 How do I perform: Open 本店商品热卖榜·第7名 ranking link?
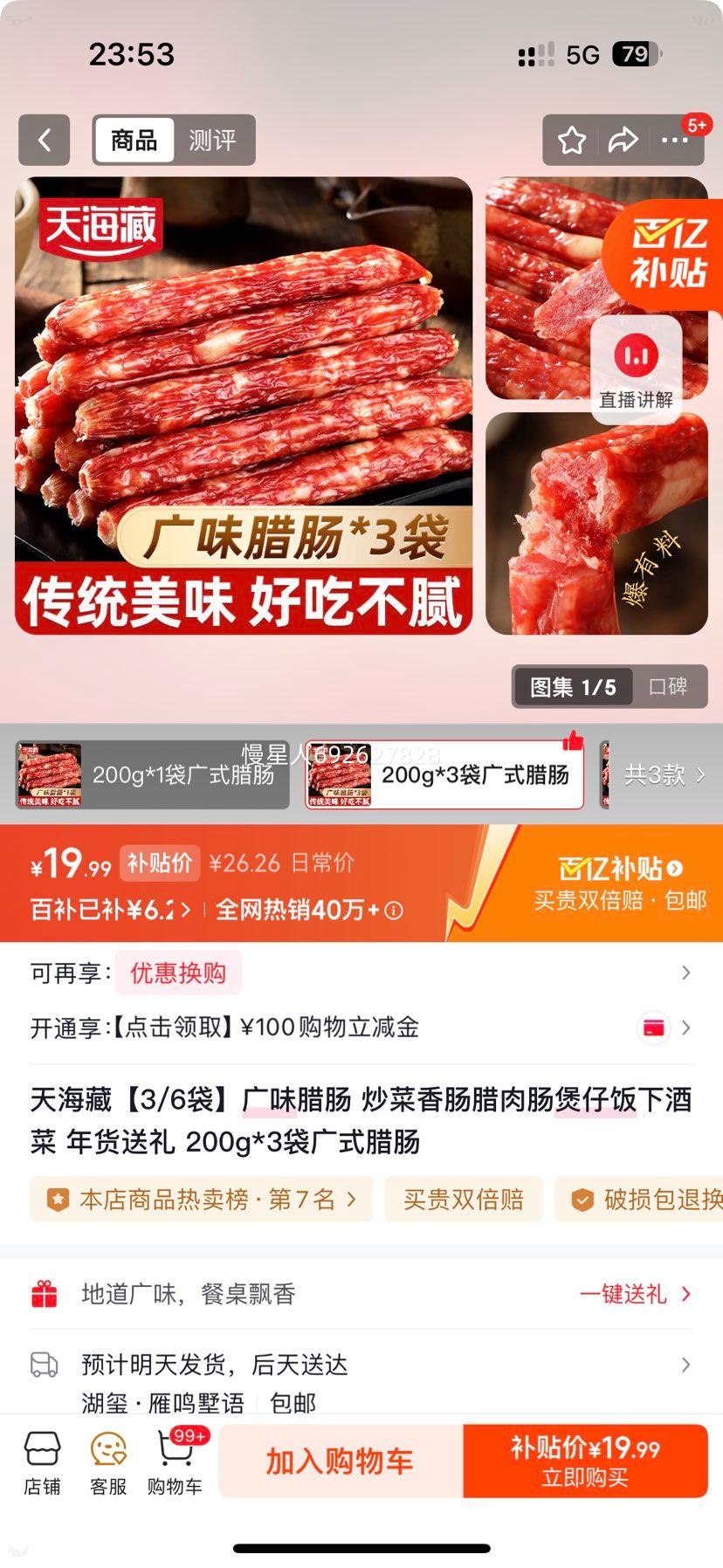click(x=201, y=1199)
